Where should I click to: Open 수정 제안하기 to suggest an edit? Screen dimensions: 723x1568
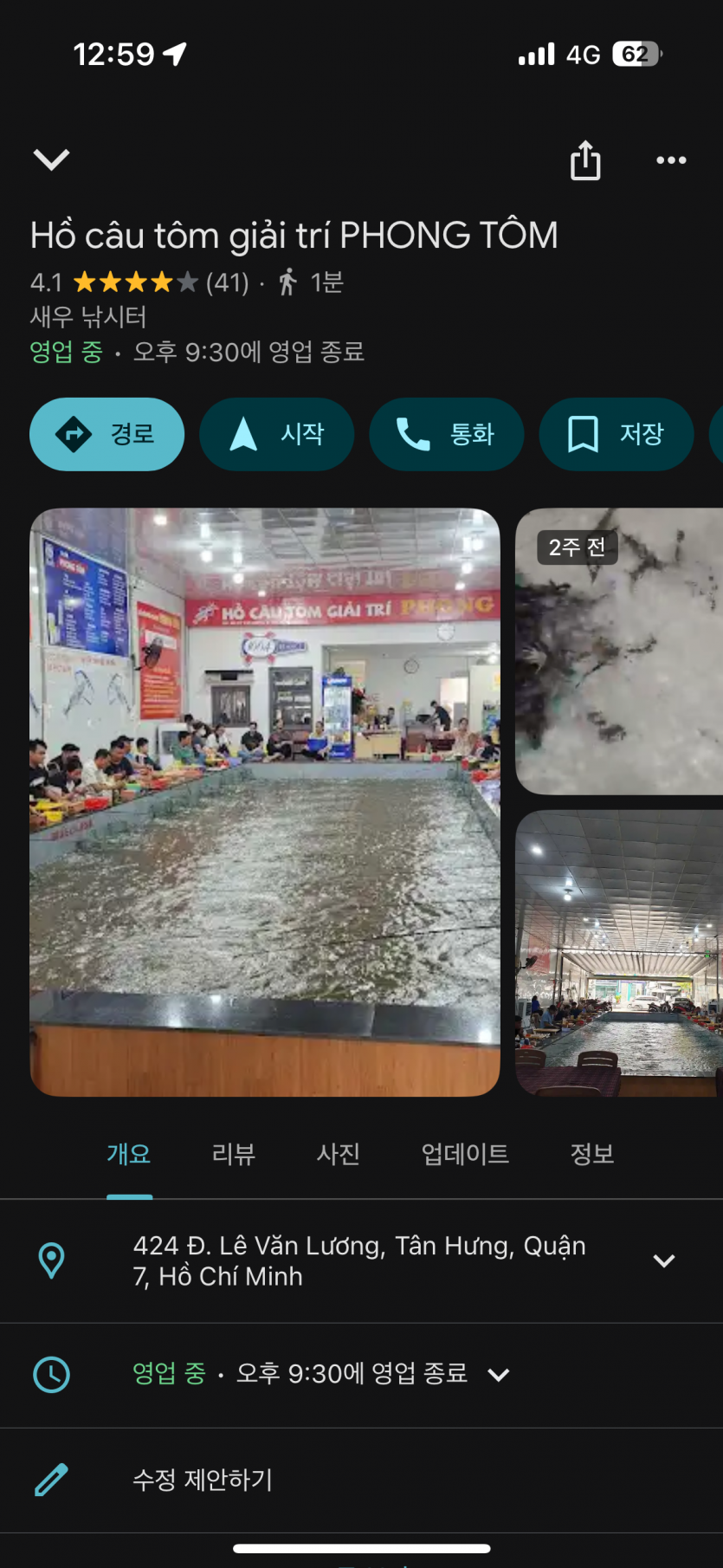click(x=203, y=1480)
